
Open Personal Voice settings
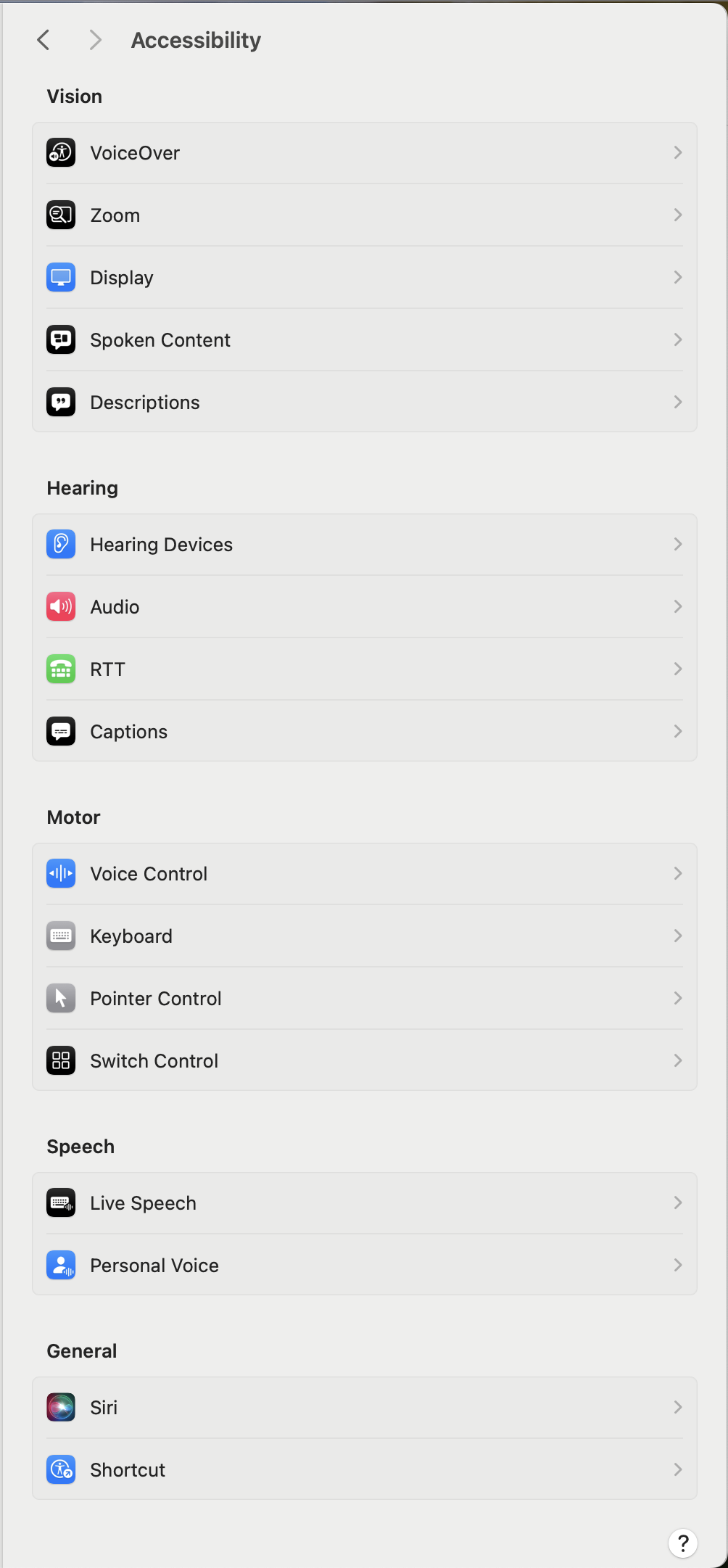[x=364, y=1266]
